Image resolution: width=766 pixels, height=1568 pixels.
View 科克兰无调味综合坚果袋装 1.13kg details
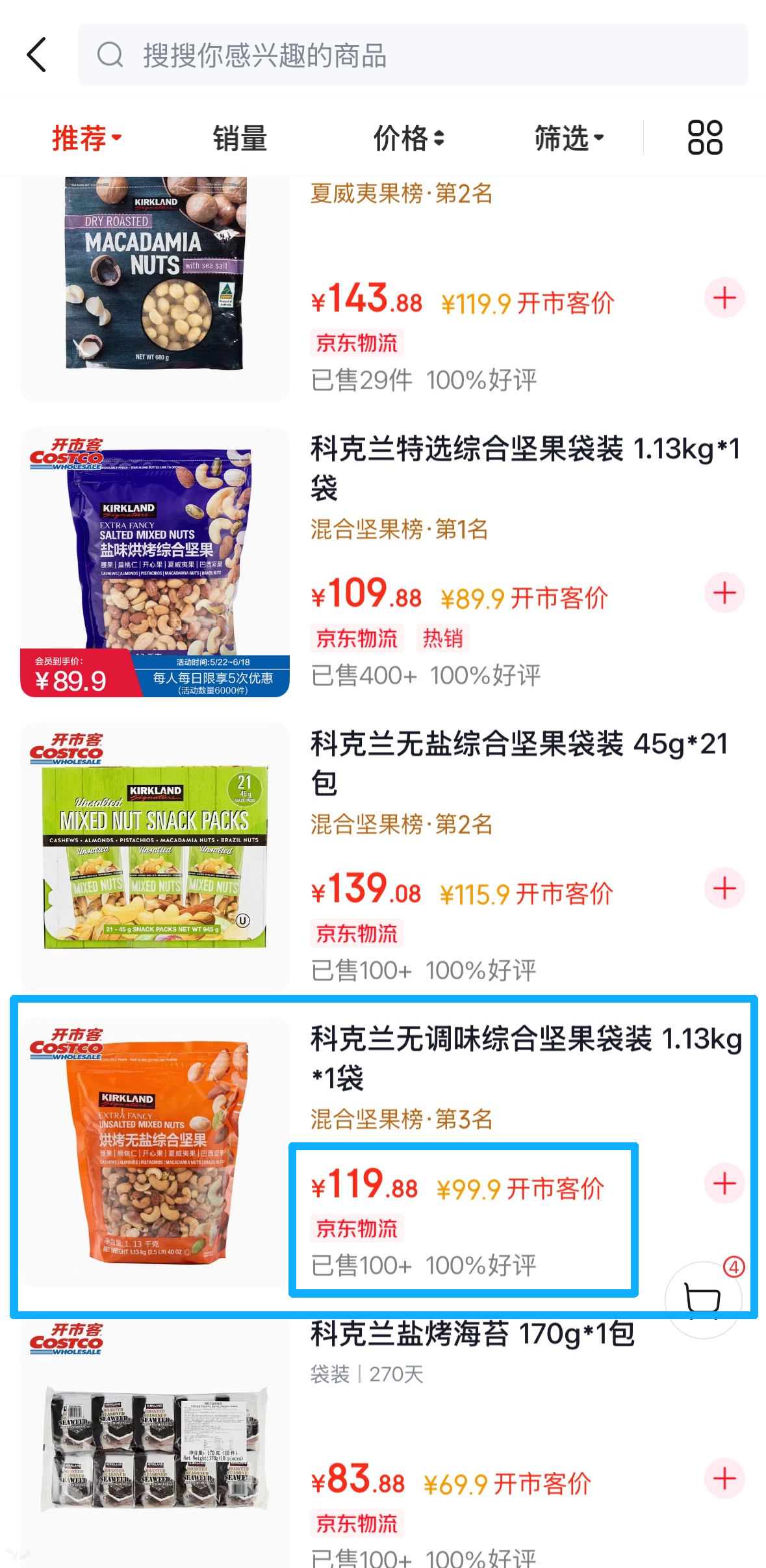[383, 1153]
